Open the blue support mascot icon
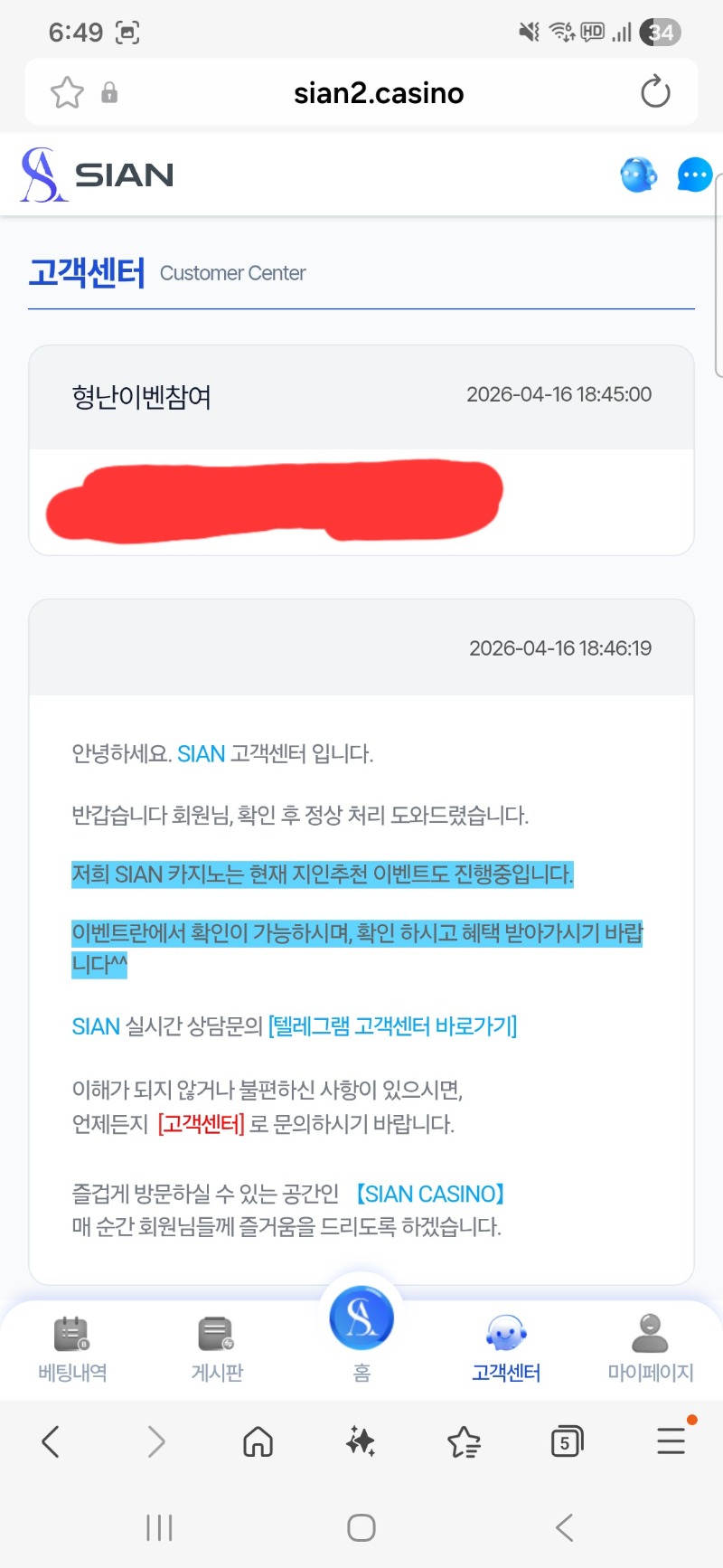The width and height of the screenshot is (723, 1568). pos(639,175)
